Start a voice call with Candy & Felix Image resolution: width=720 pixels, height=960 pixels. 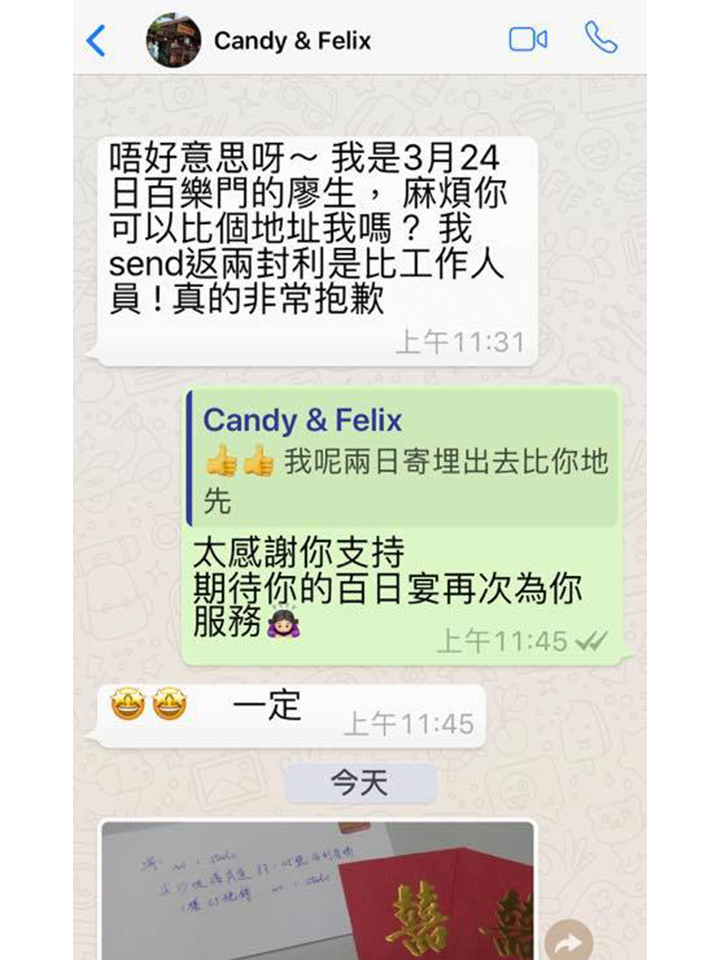point(601,39)
